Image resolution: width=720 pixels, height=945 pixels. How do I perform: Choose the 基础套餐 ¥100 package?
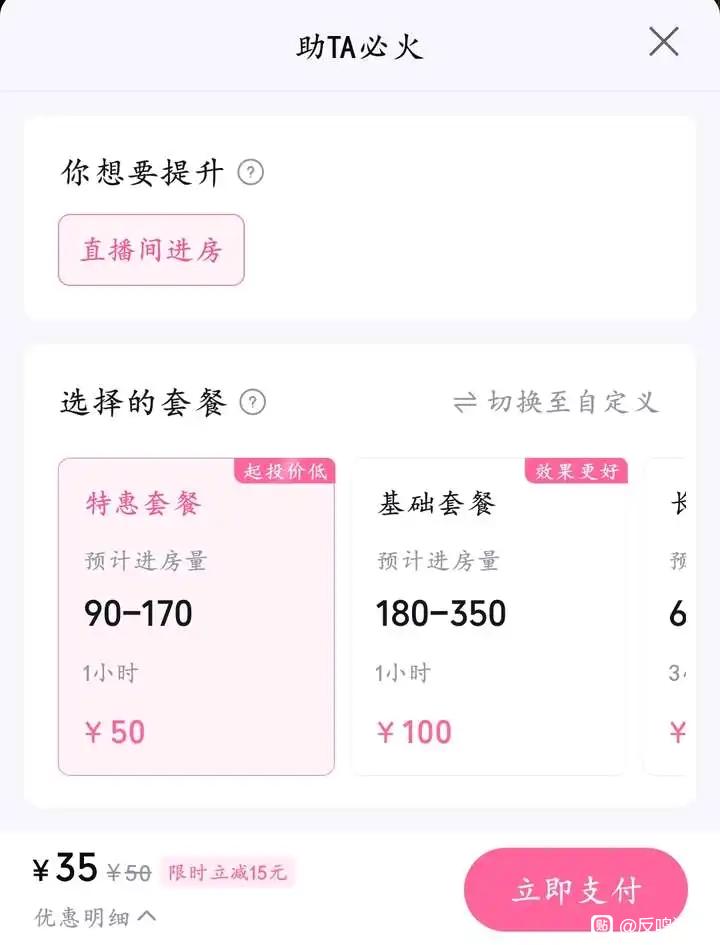coord(488,616)
